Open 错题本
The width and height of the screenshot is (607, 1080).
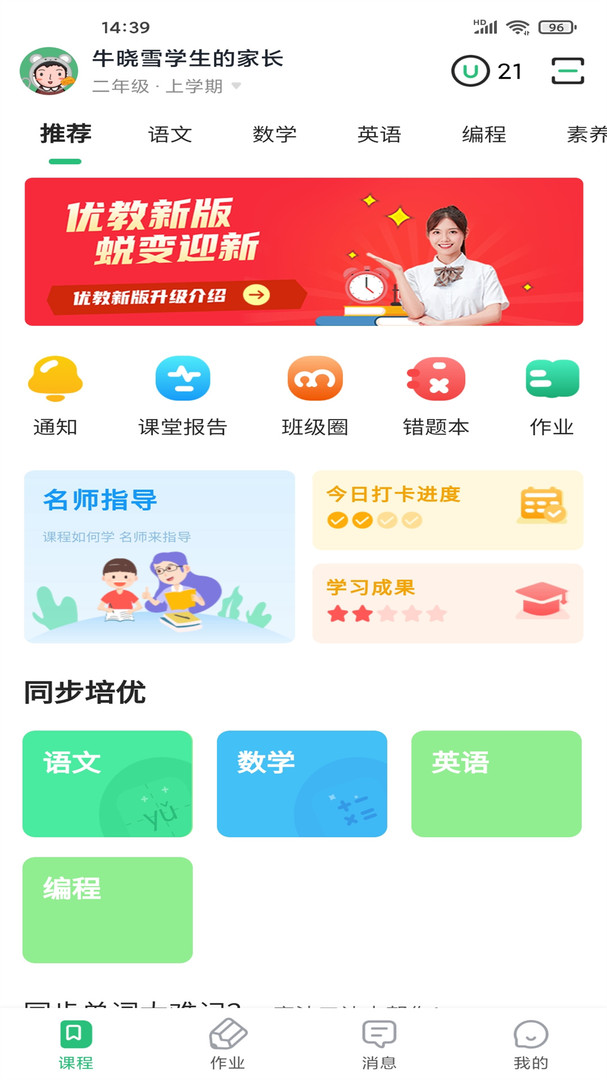point(436,396)
